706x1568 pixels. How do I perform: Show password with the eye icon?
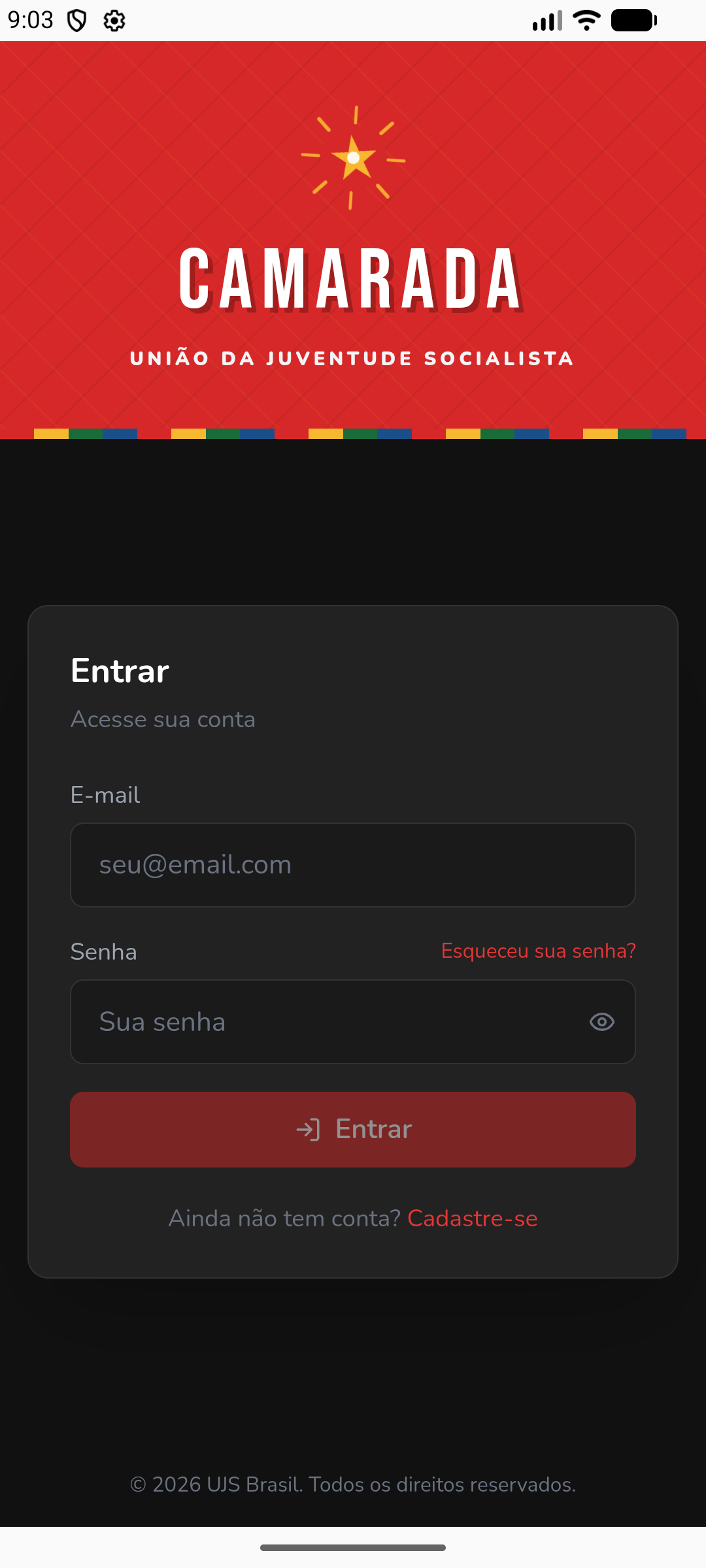click(601, 1022)
